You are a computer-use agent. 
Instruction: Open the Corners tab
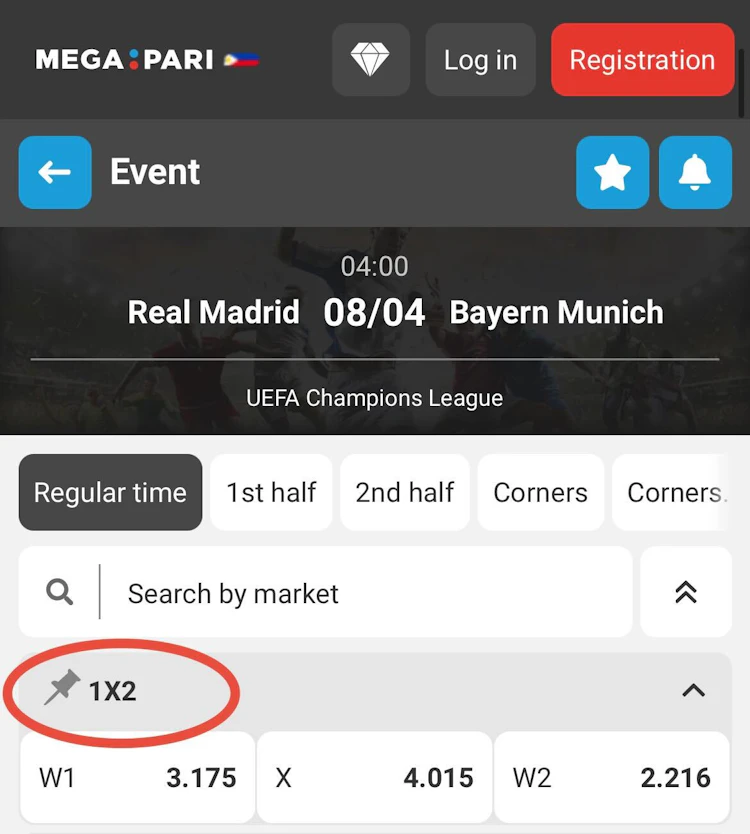(540, 492)
